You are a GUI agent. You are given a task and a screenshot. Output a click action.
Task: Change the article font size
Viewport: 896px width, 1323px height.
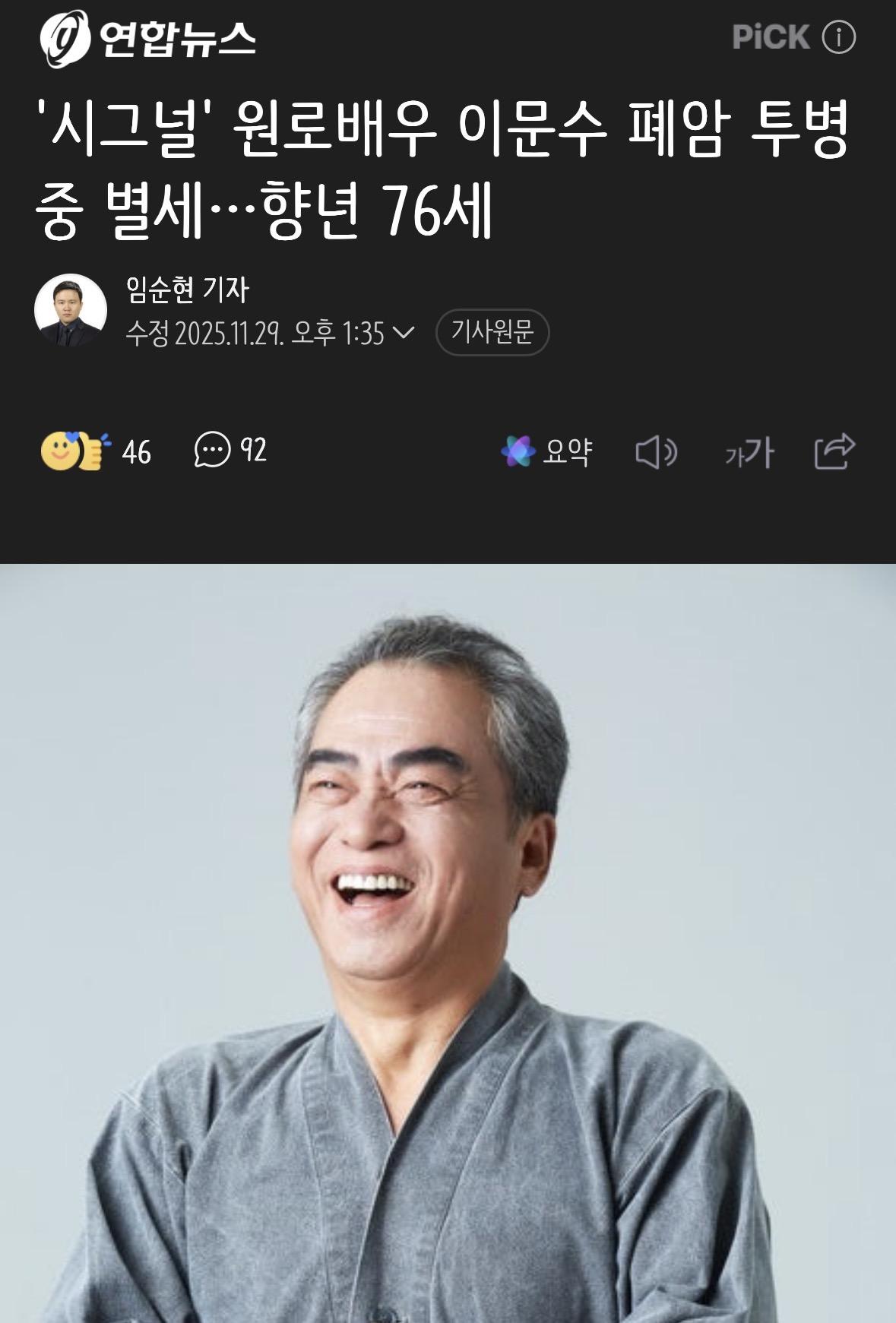(749, 453)
